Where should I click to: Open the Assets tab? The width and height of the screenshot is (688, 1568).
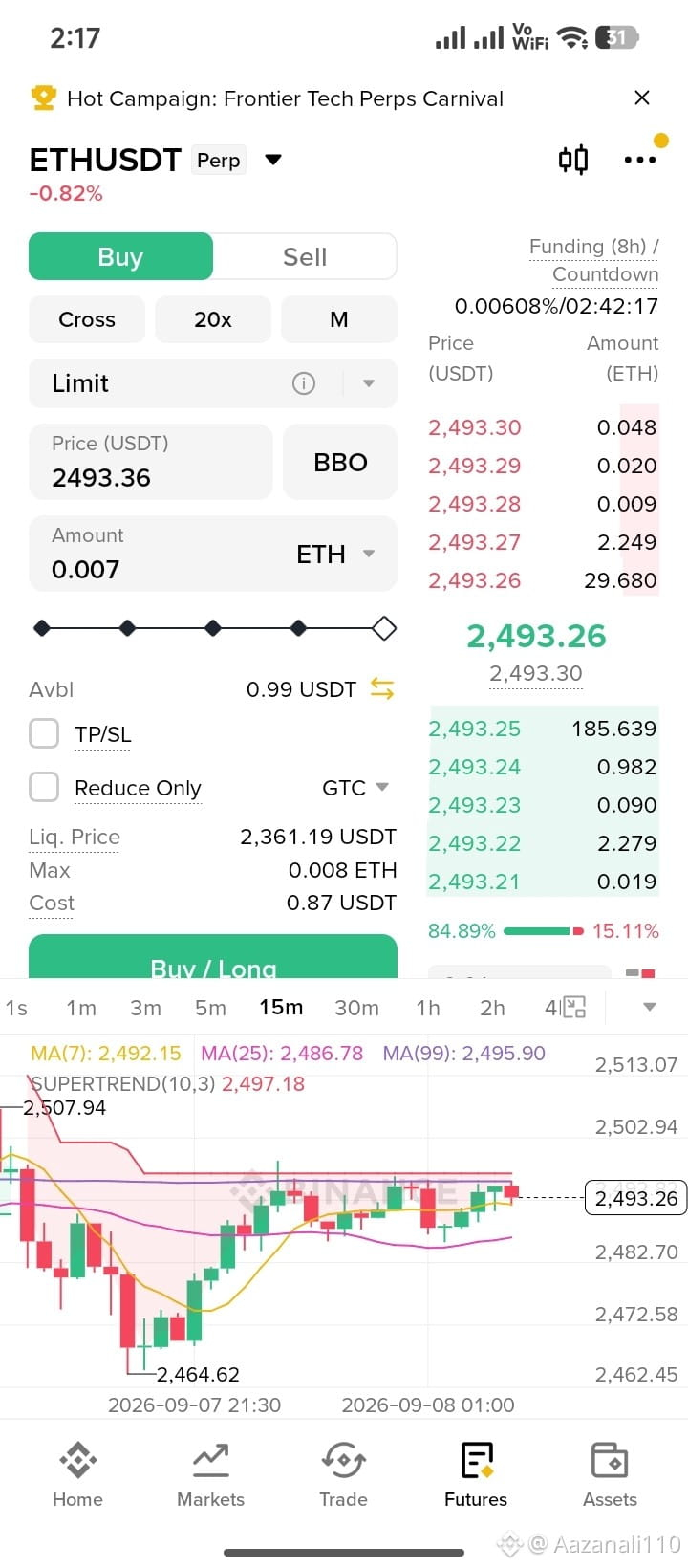coord(610,1474)
